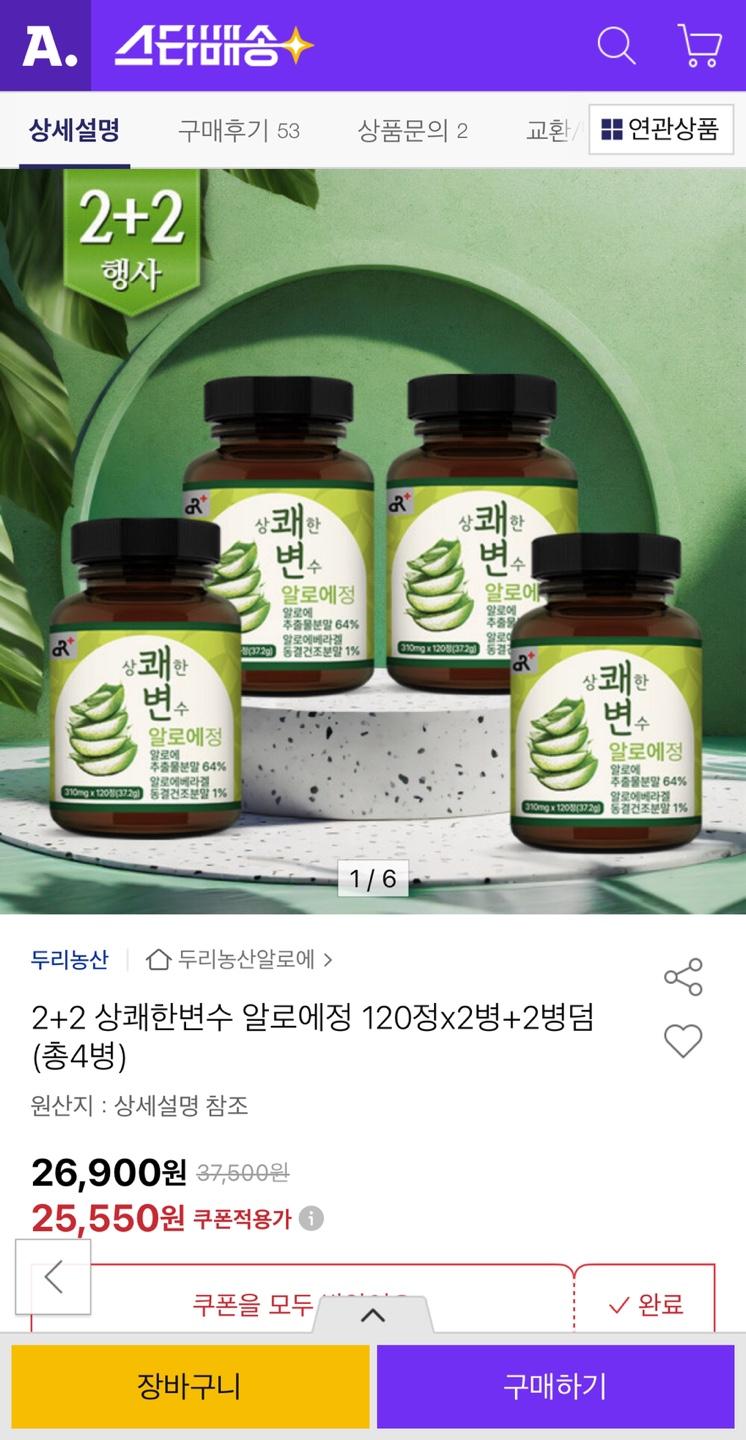746x1440 pixels.
Task: Open the search icon
Action: point(616,45)
